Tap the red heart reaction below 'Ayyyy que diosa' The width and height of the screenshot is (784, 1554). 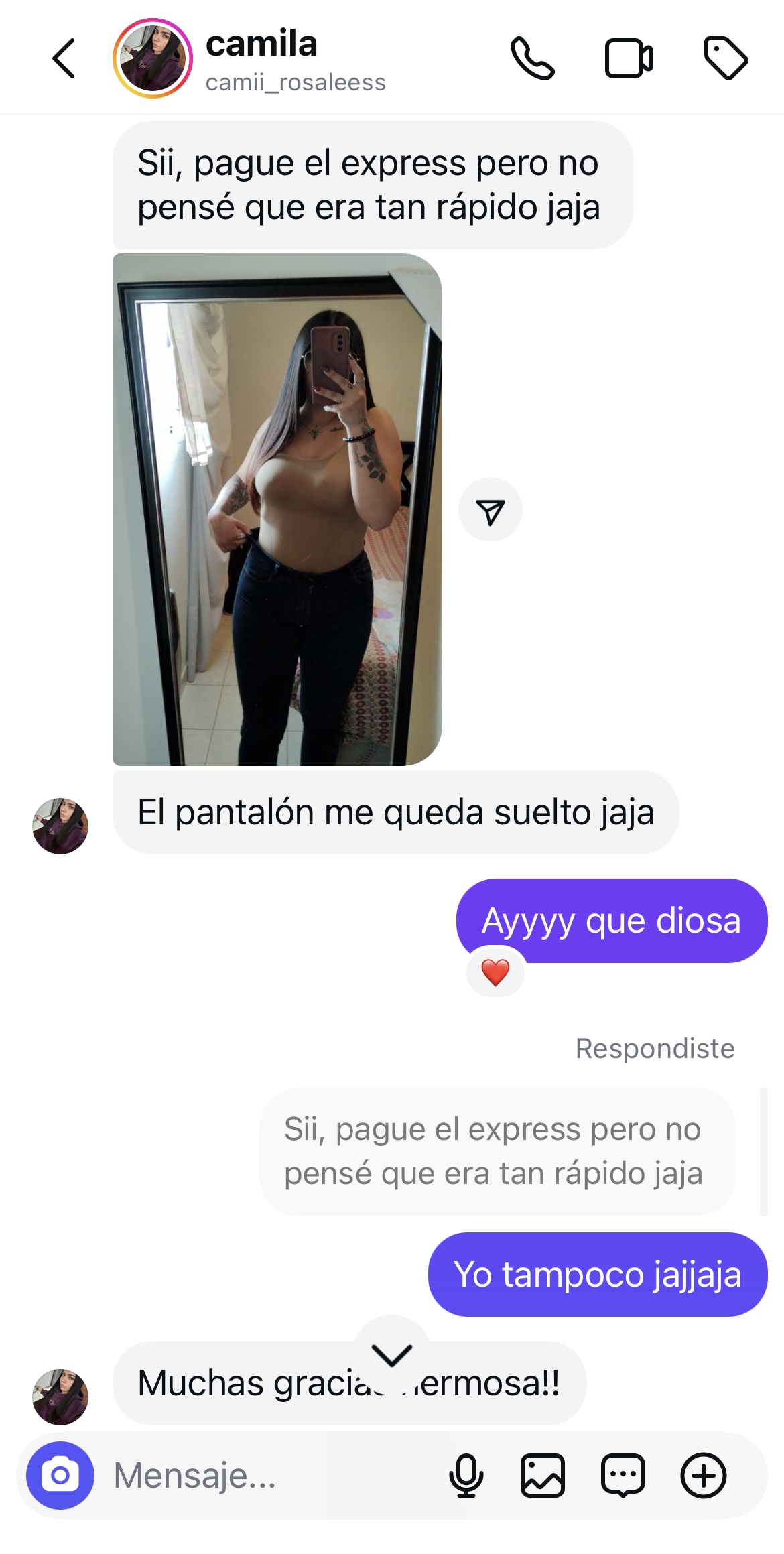point(495,972)
